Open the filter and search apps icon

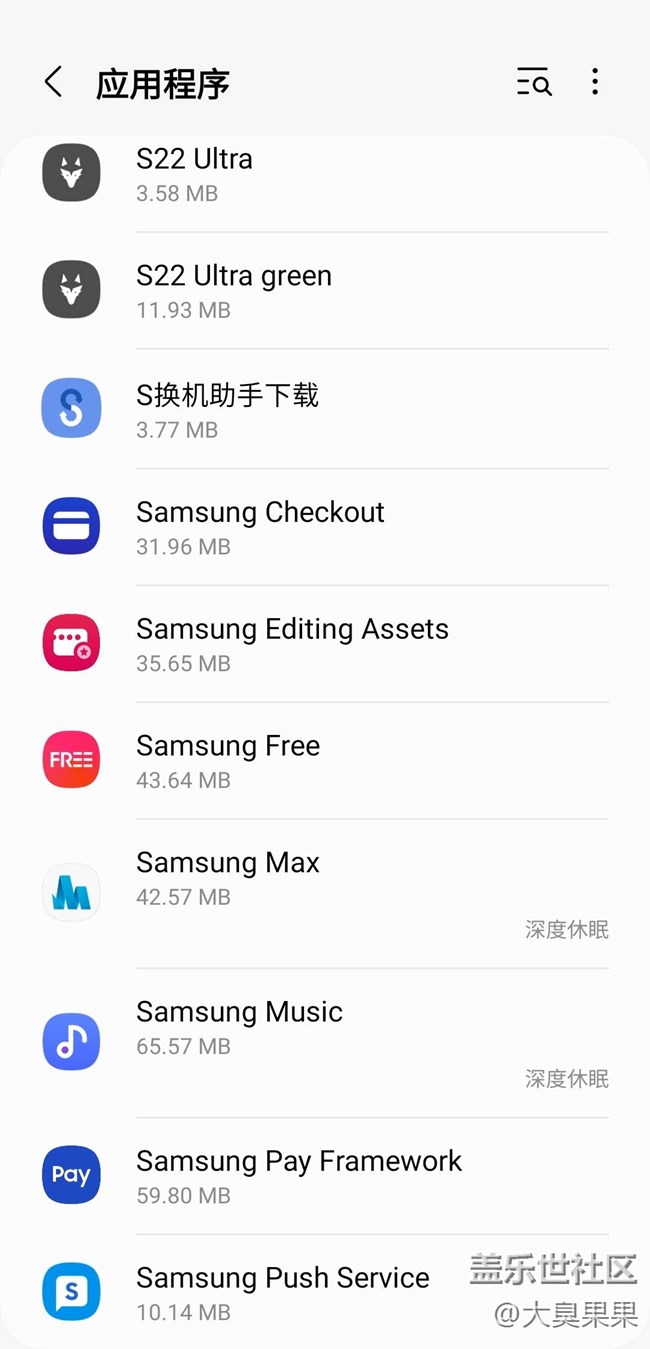[x=534, y=82]
